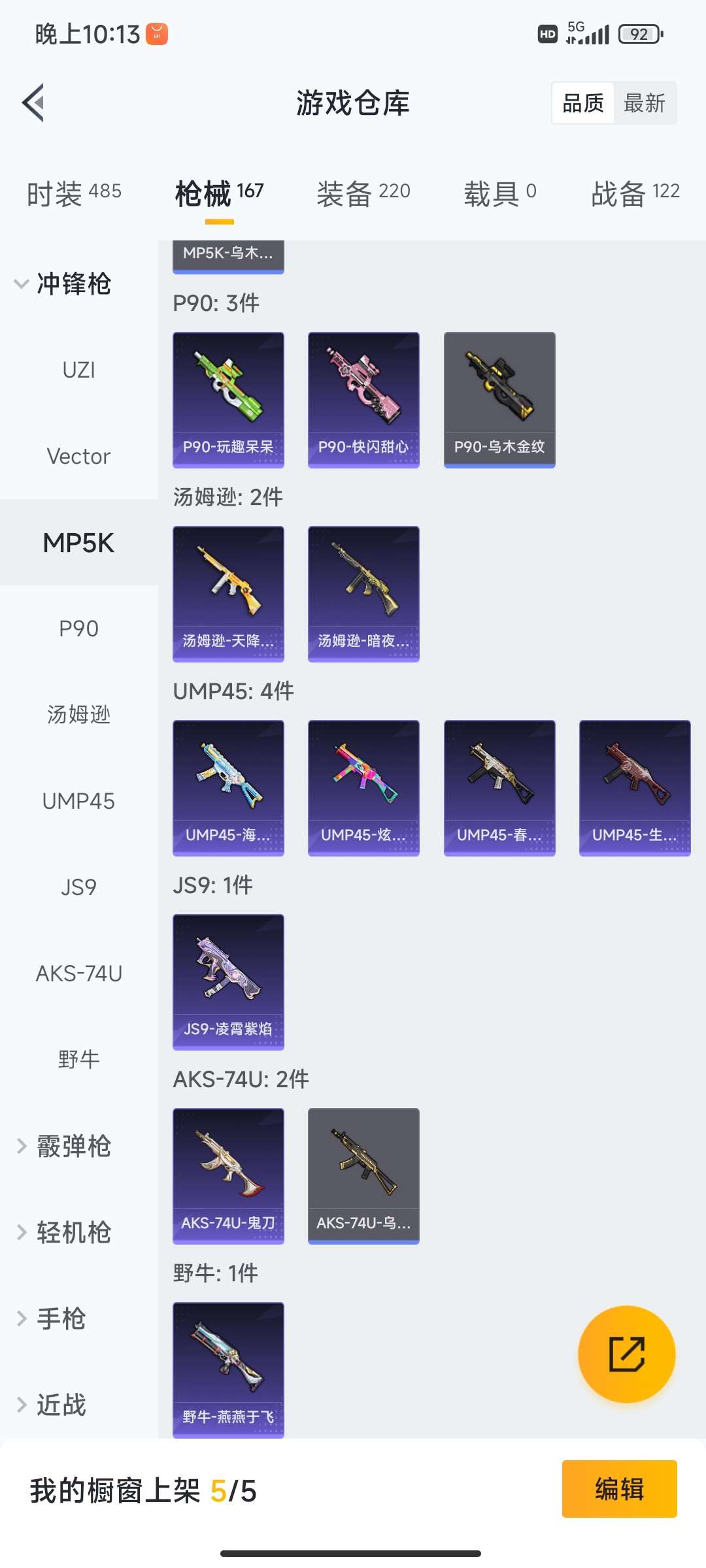This screenshot has height=1568, width=706.
Task: Switch to the 时装 tab
Action: pos(74,193)
